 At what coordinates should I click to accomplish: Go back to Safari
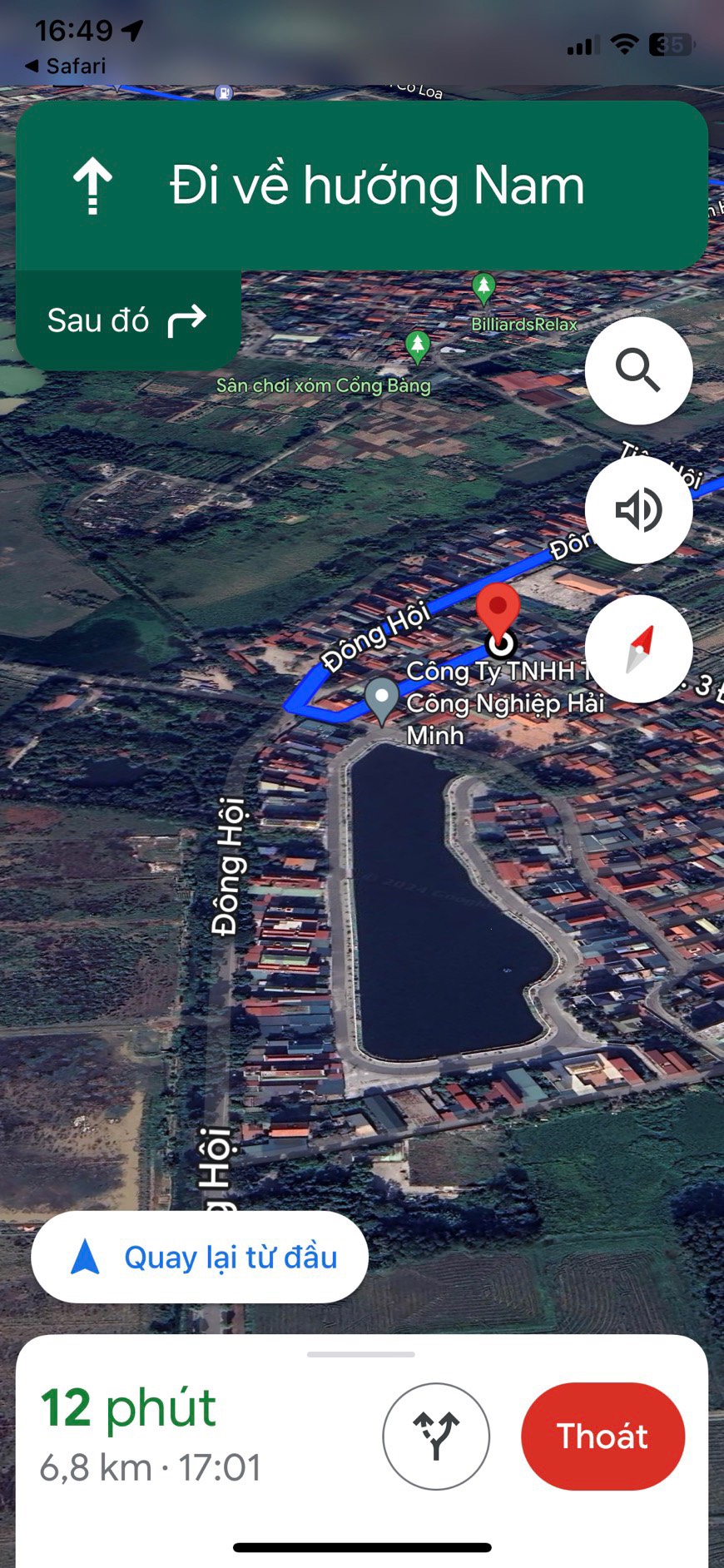click(66, 66)
